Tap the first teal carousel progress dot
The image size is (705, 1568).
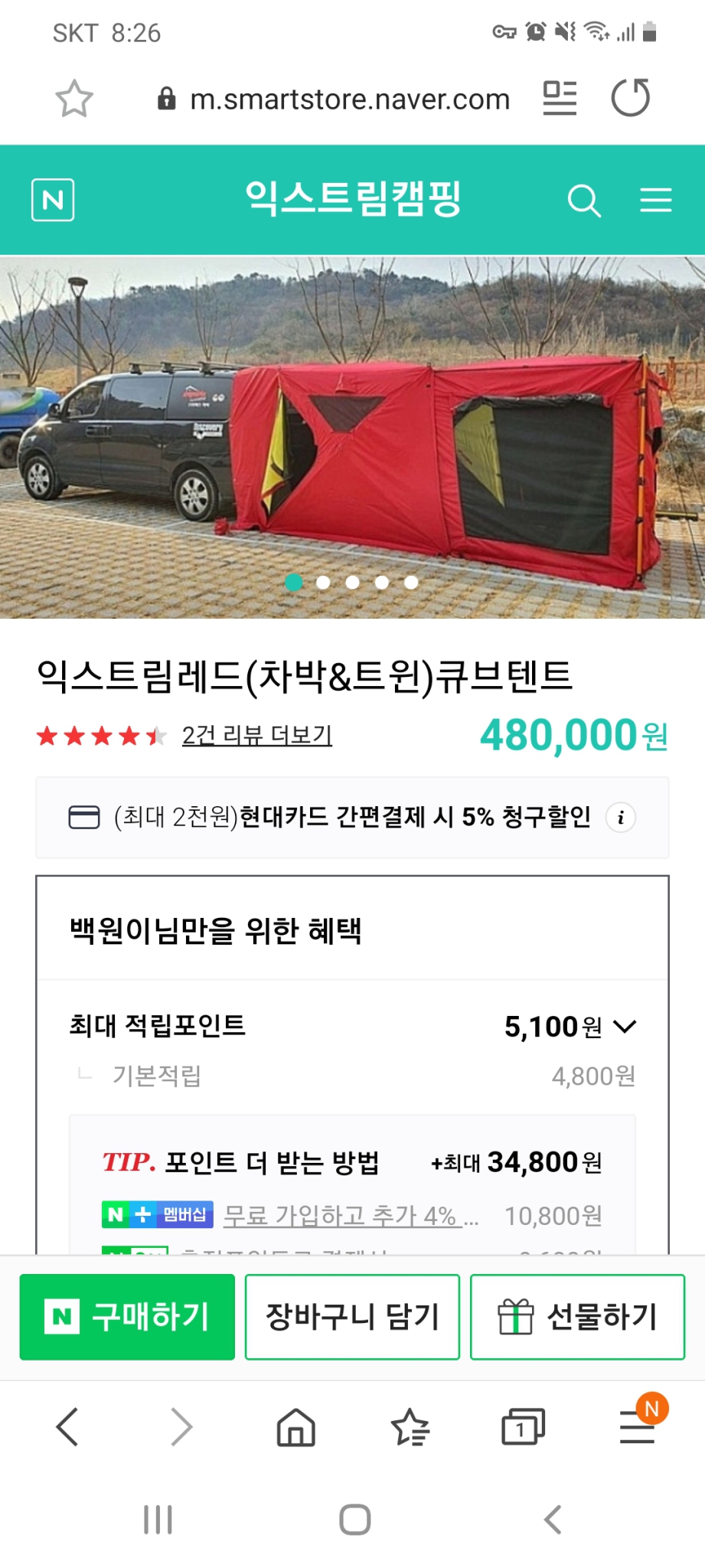294,582
